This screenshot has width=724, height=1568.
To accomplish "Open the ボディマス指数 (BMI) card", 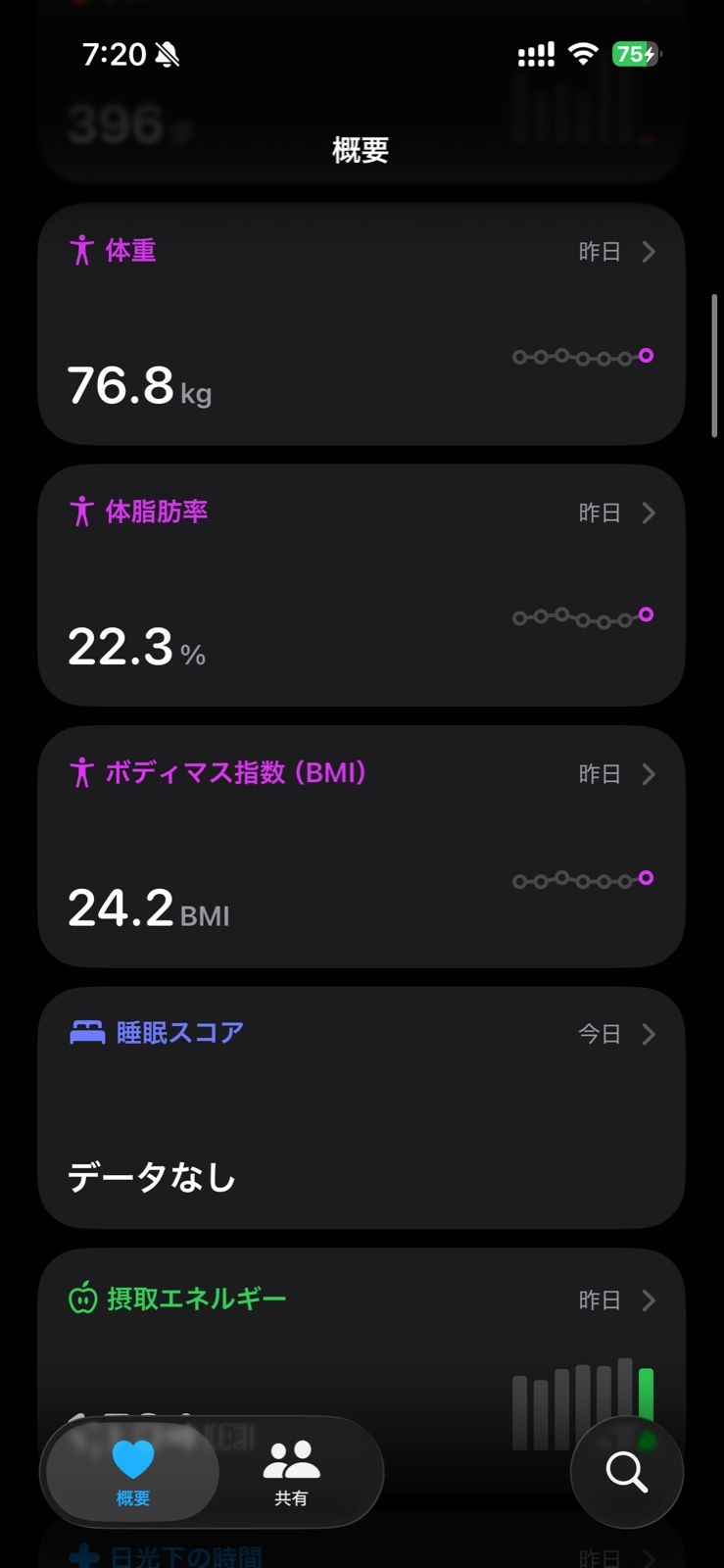I will 361,847.
